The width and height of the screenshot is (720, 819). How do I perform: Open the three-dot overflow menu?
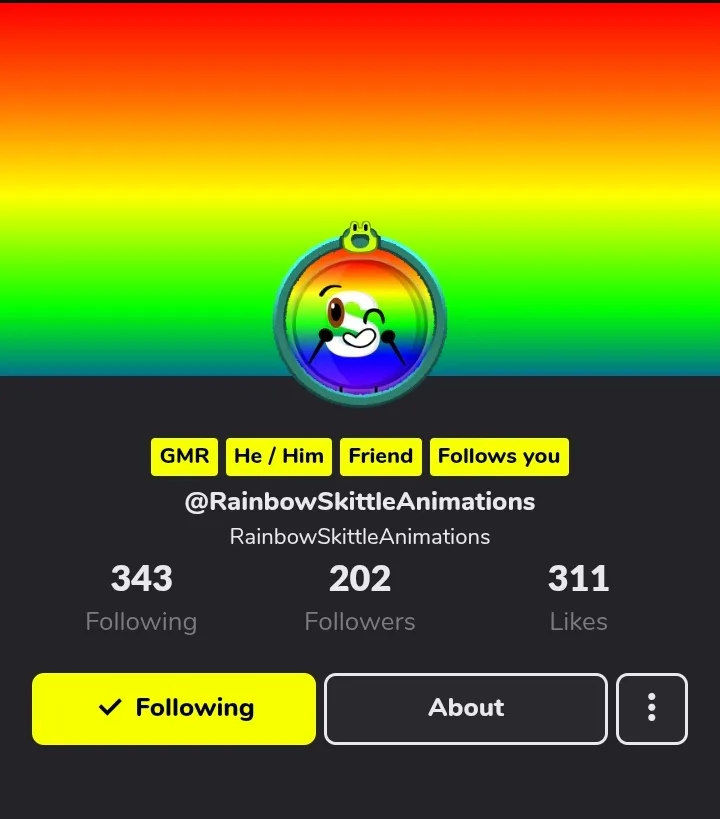(652, 708)
